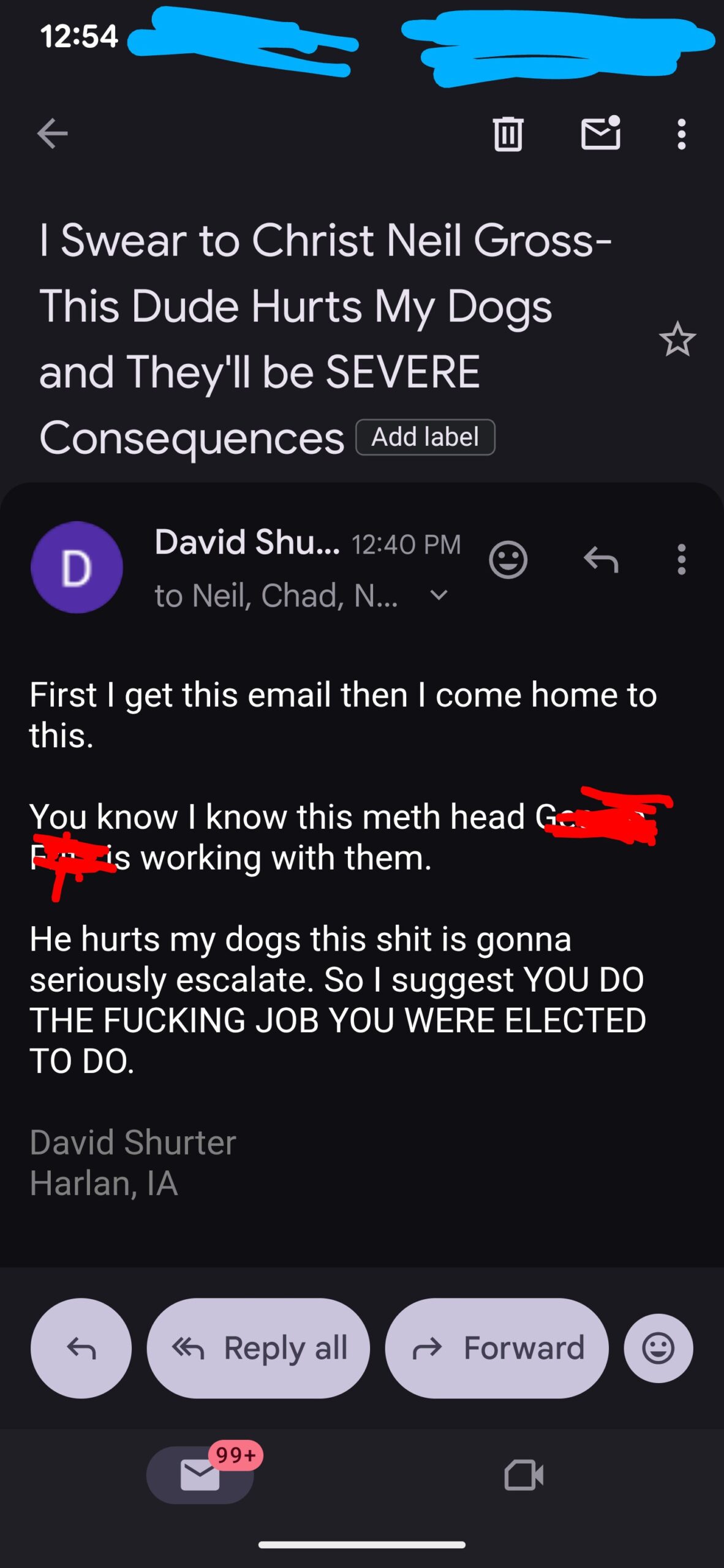724x1568 pixels.
Task: Mark this email as unread
Action: [x=600, y=134]
